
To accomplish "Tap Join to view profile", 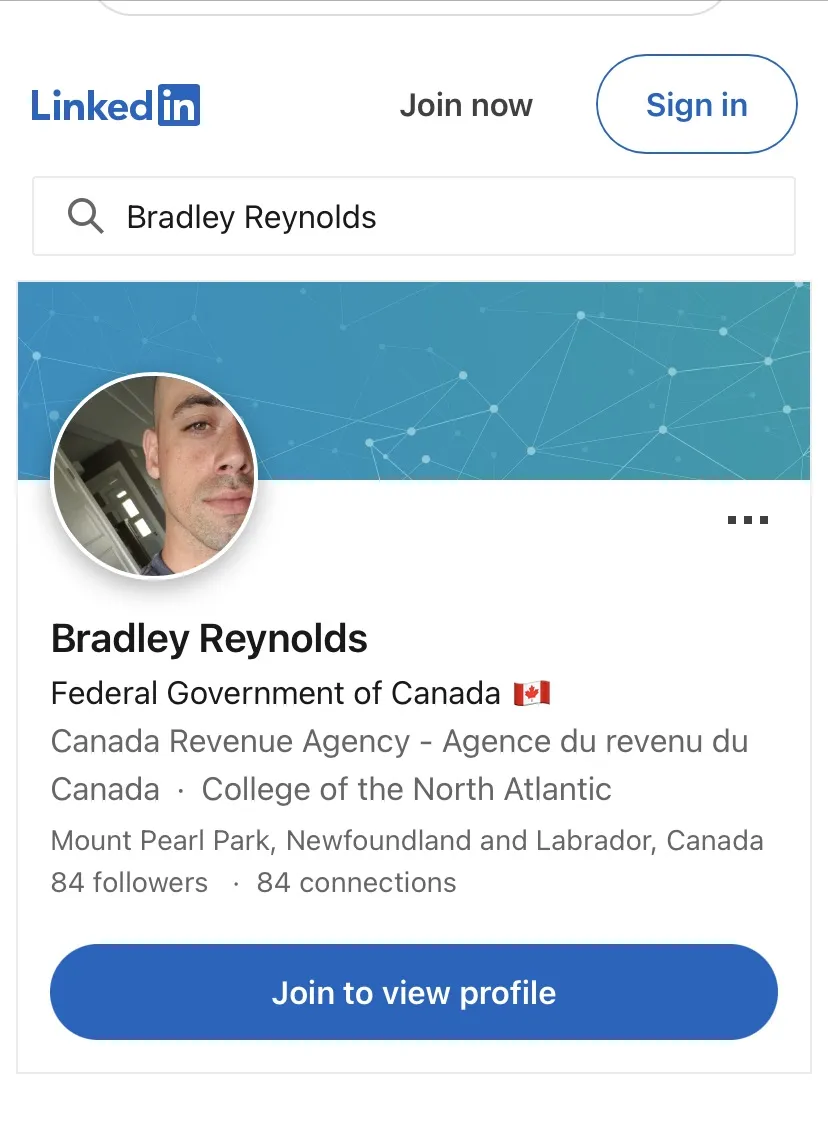I will pyautogui.click(x=414, y=992).
